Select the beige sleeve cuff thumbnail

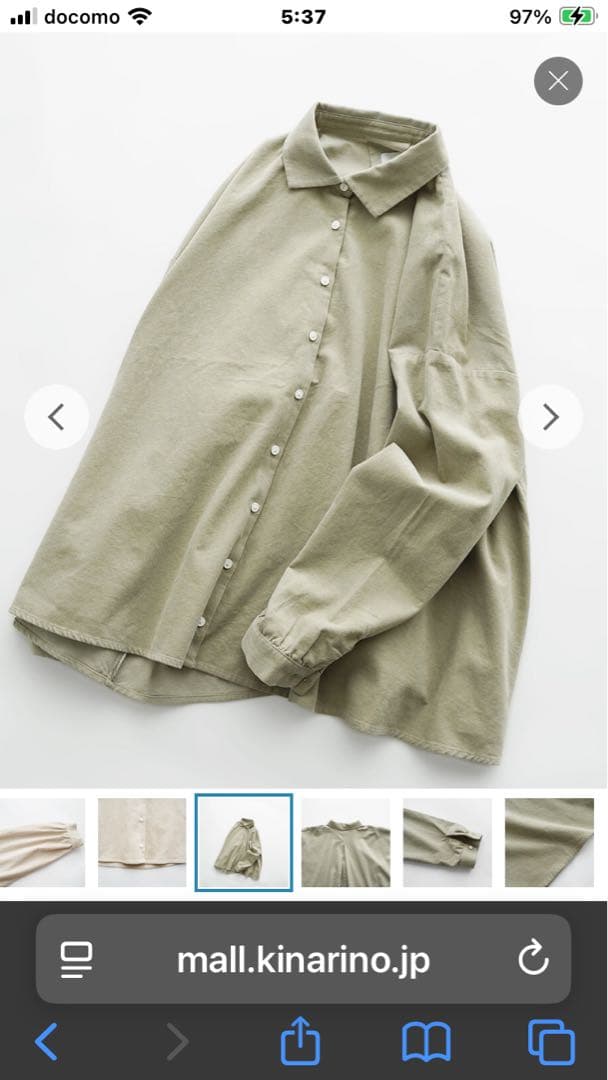click(42, 842)
